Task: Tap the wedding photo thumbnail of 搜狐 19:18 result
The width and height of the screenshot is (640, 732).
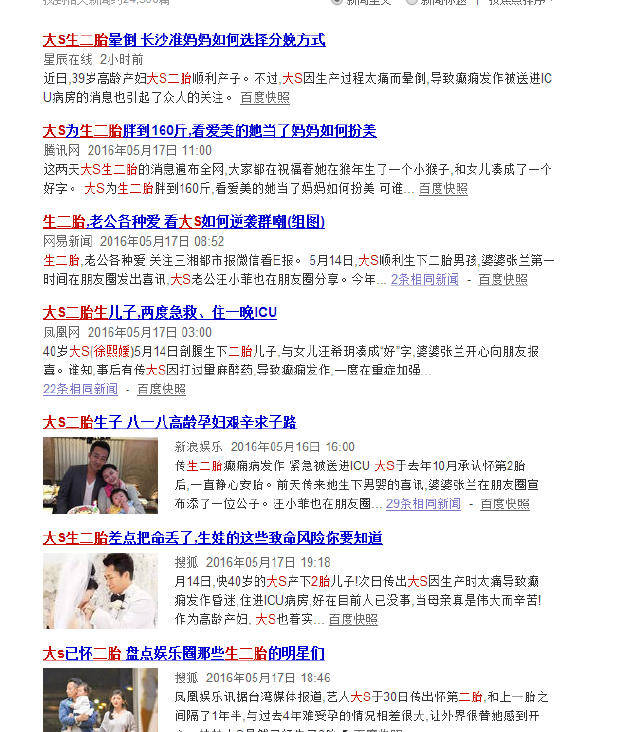Action: click(x=100, y=590)
